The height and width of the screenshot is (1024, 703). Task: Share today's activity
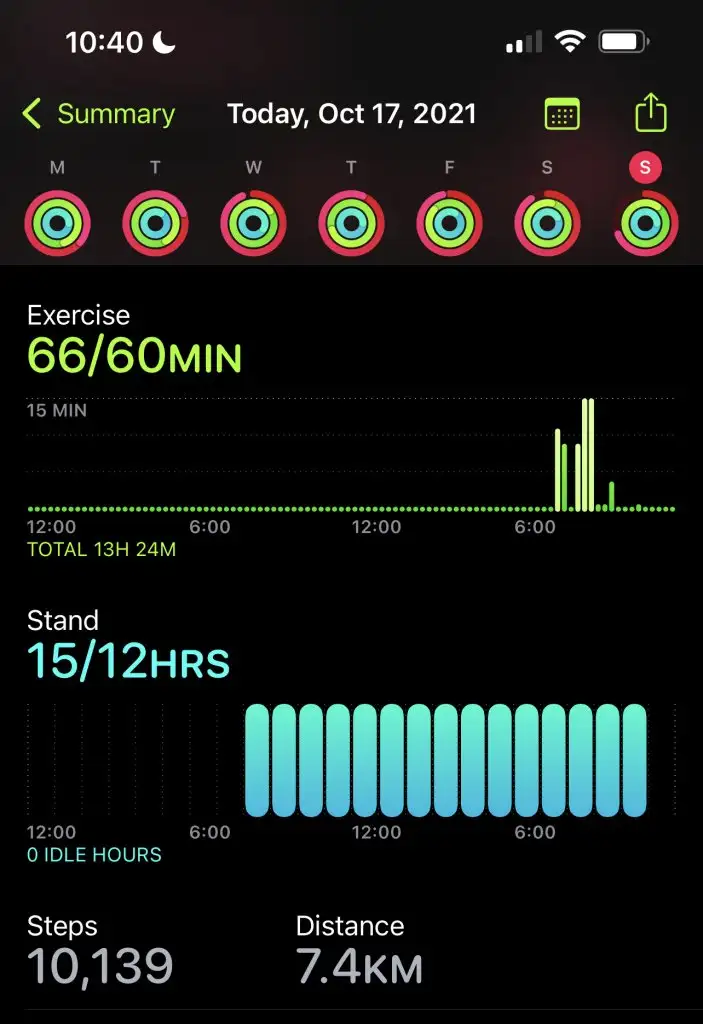point(650,113)
